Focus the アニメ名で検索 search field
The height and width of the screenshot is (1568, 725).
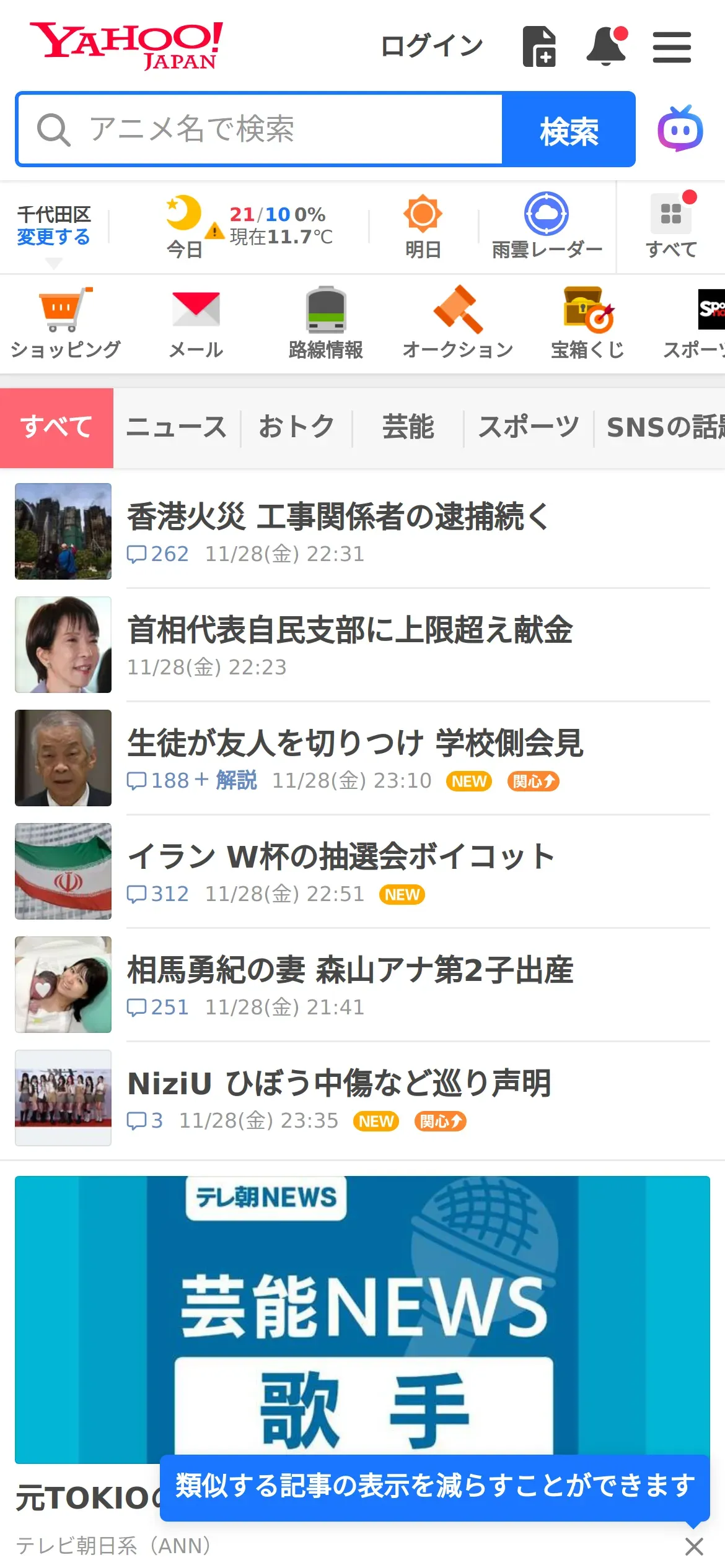(260, 129)
